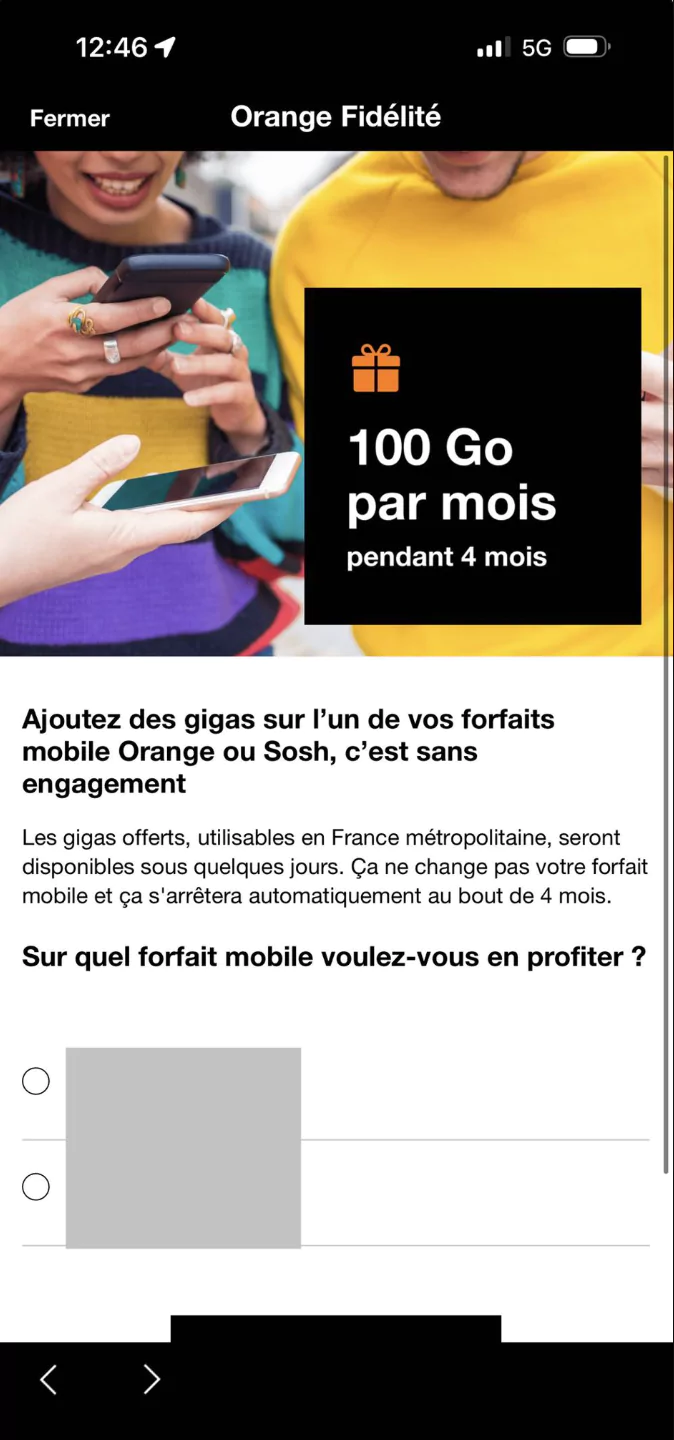Screen dimensions: 674x1440
Task: Select the second mobile plan radio button
Action: point(36,1187)
